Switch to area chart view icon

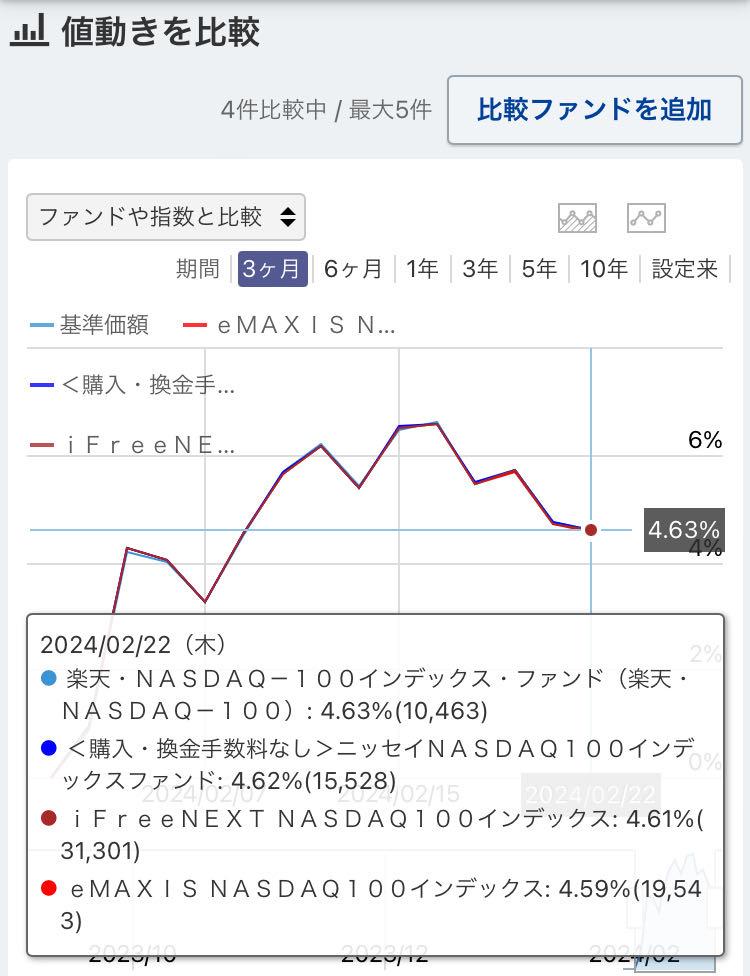point(577,217)
